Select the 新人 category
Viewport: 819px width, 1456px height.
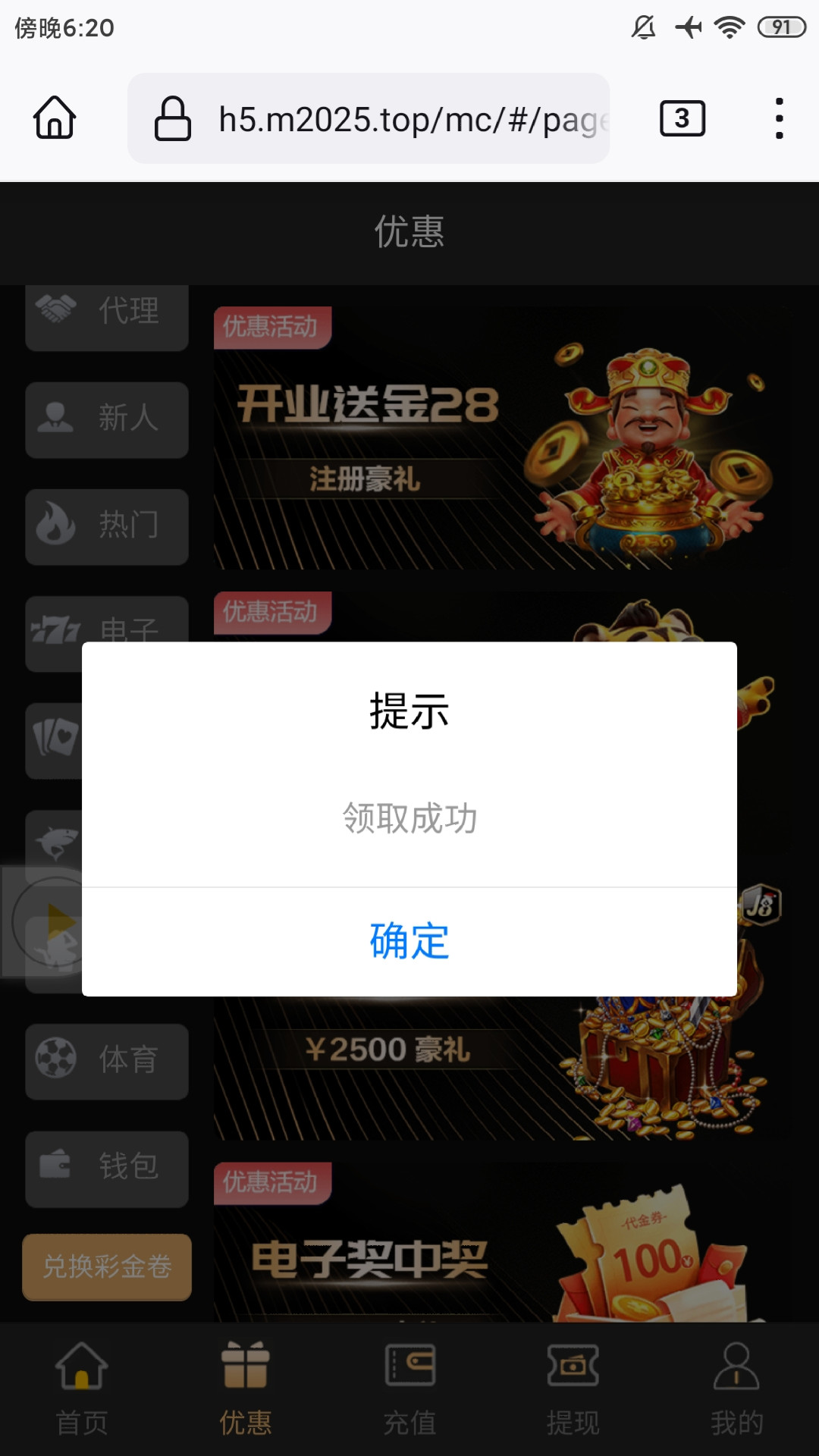[x=107, y=419]
